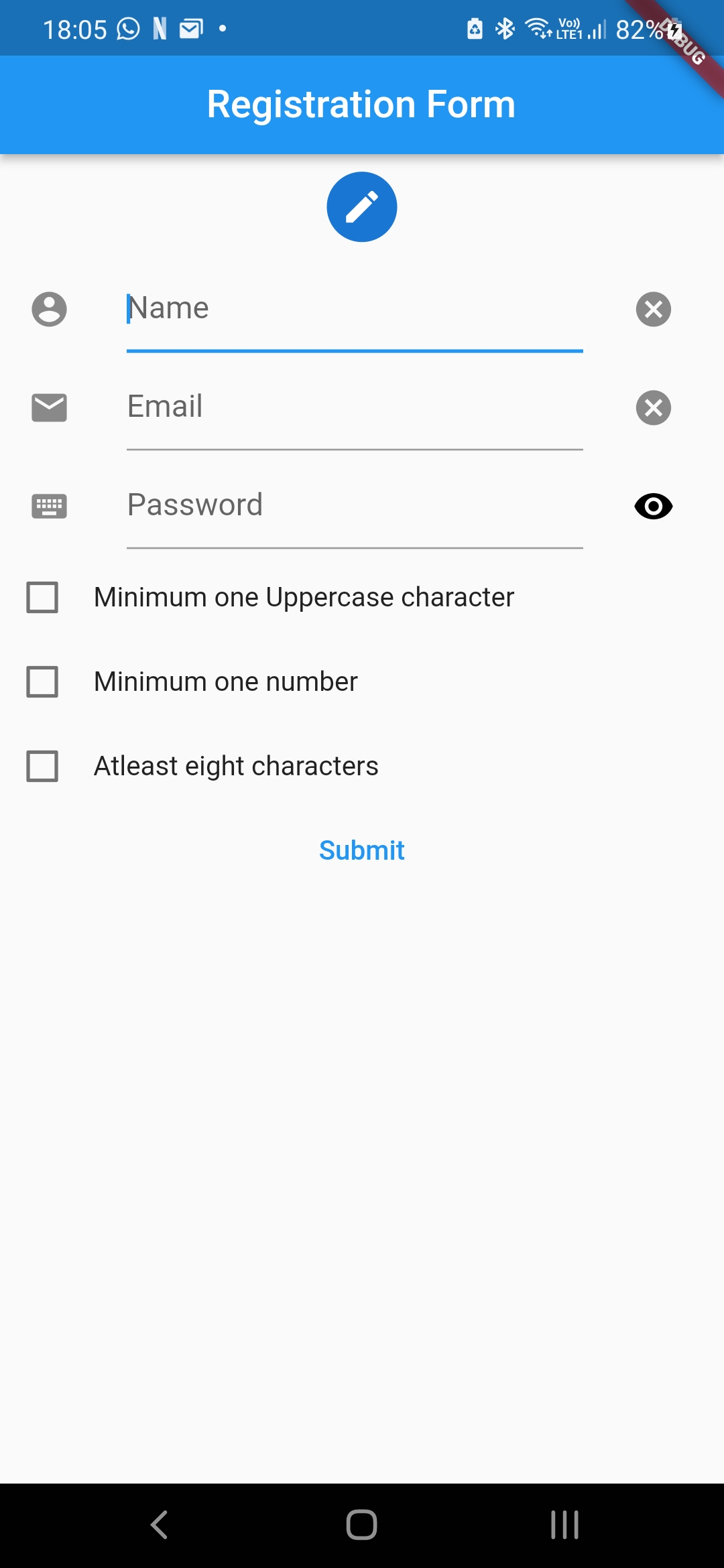This screenshot has width=724, height=1568.
Task: Tap the blue pencil edit button
Action: [361, 207]
